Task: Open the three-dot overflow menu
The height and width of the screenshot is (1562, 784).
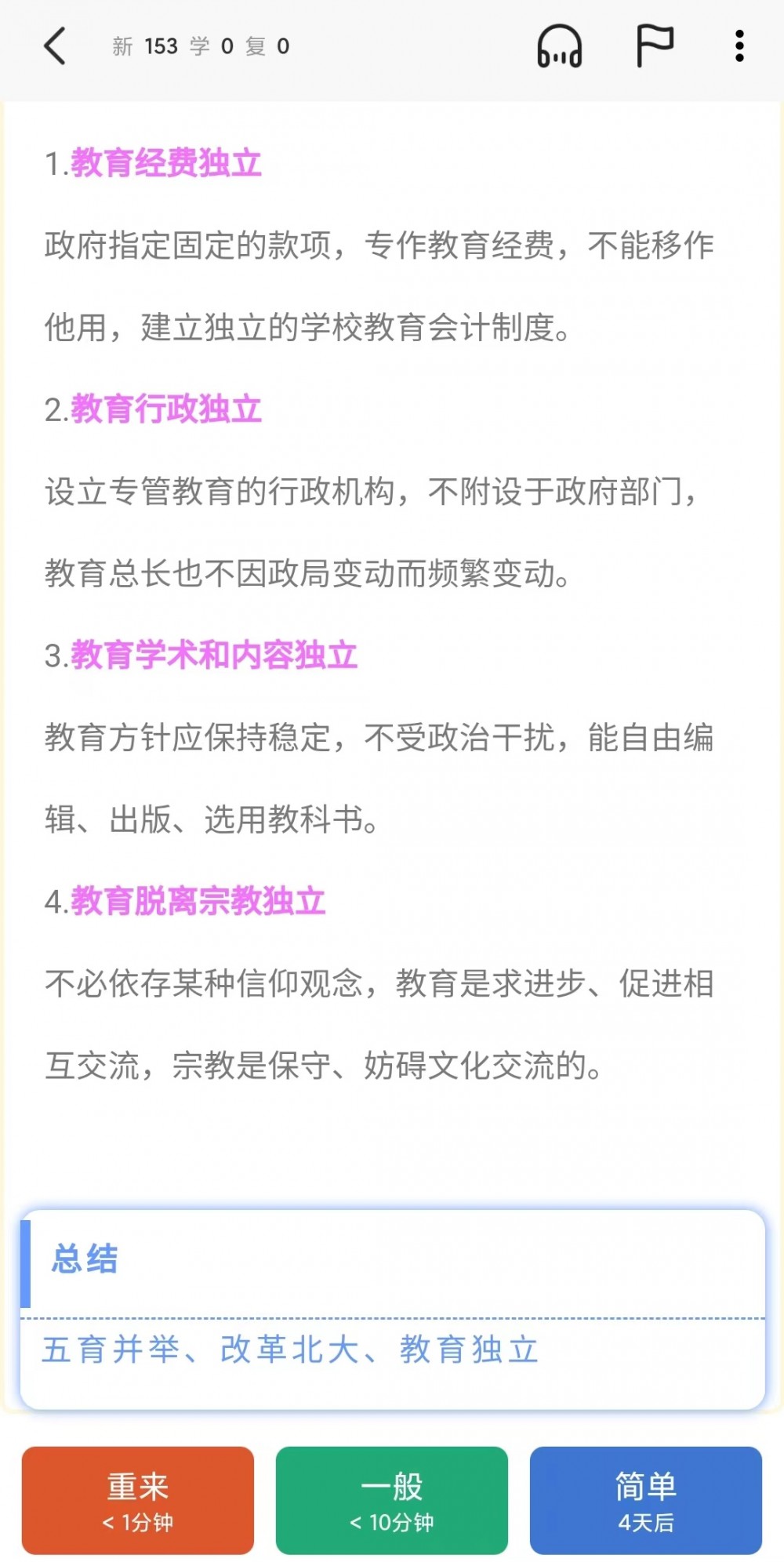Action: (739, 46)
